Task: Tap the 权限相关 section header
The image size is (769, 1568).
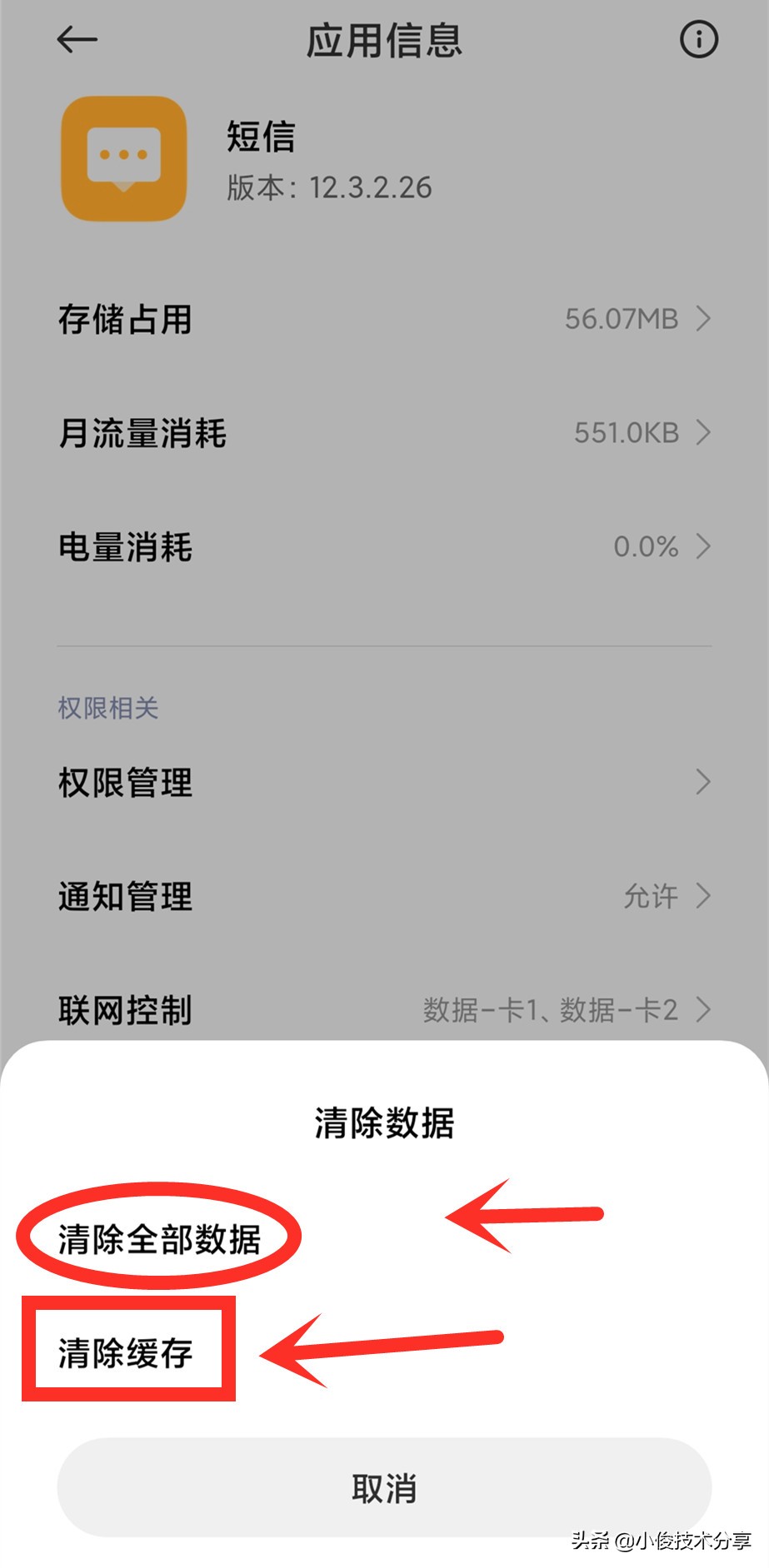Action: click(107, 709)
